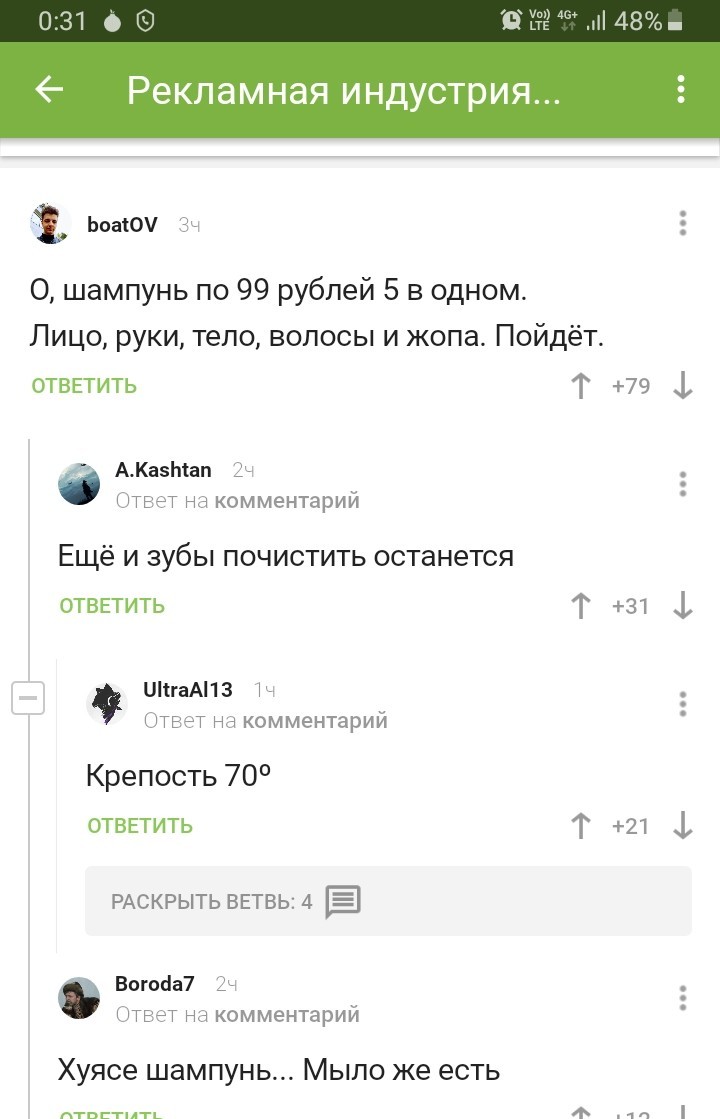Reply to boatOV's comment
This screenshot has width=720, height=1119.
tap(84, 386)
